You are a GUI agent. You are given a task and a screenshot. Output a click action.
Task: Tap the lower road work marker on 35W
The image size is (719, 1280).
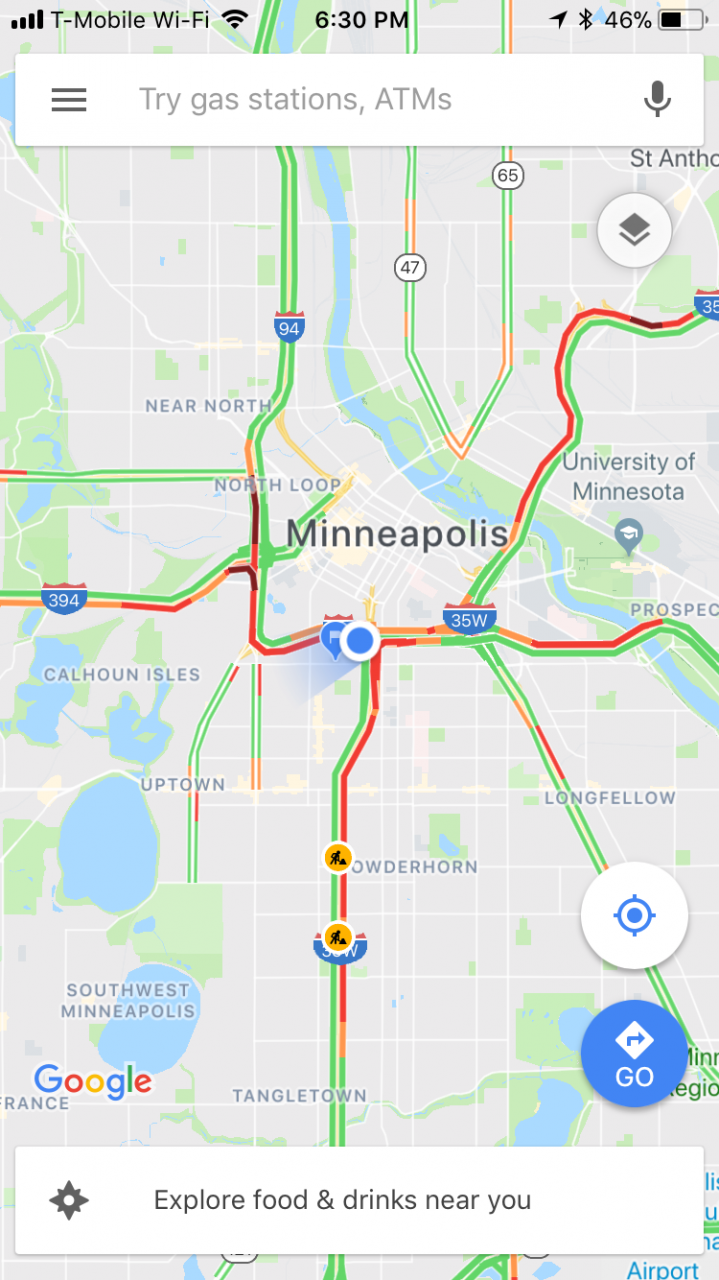tap(338, 938)
